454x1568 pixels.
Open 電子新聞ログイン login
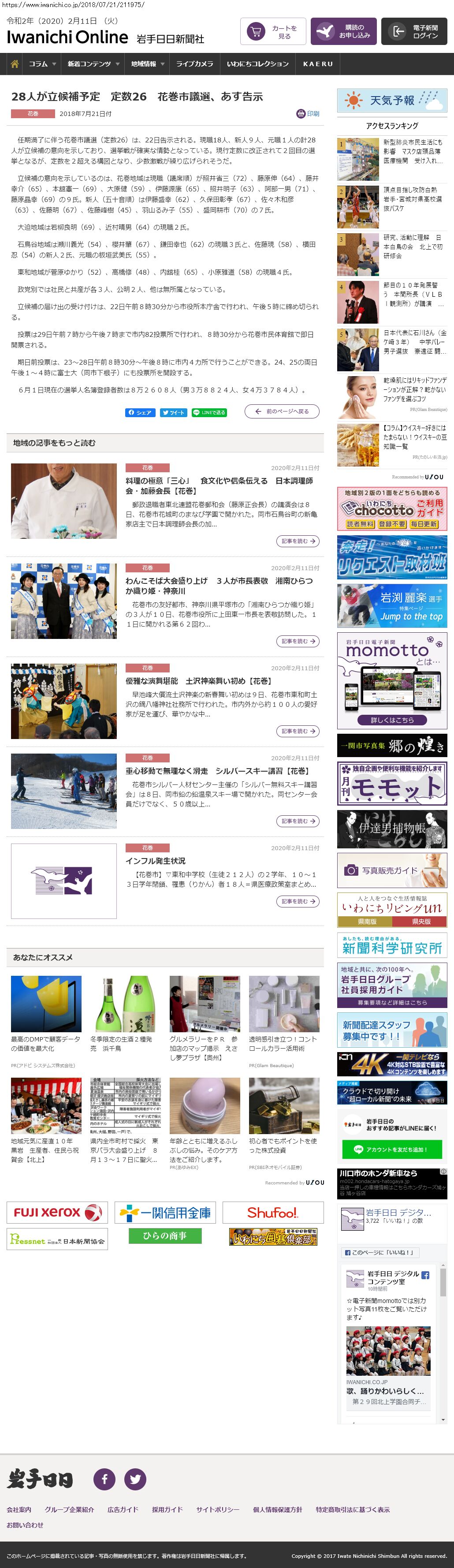[x=414, y=32]
